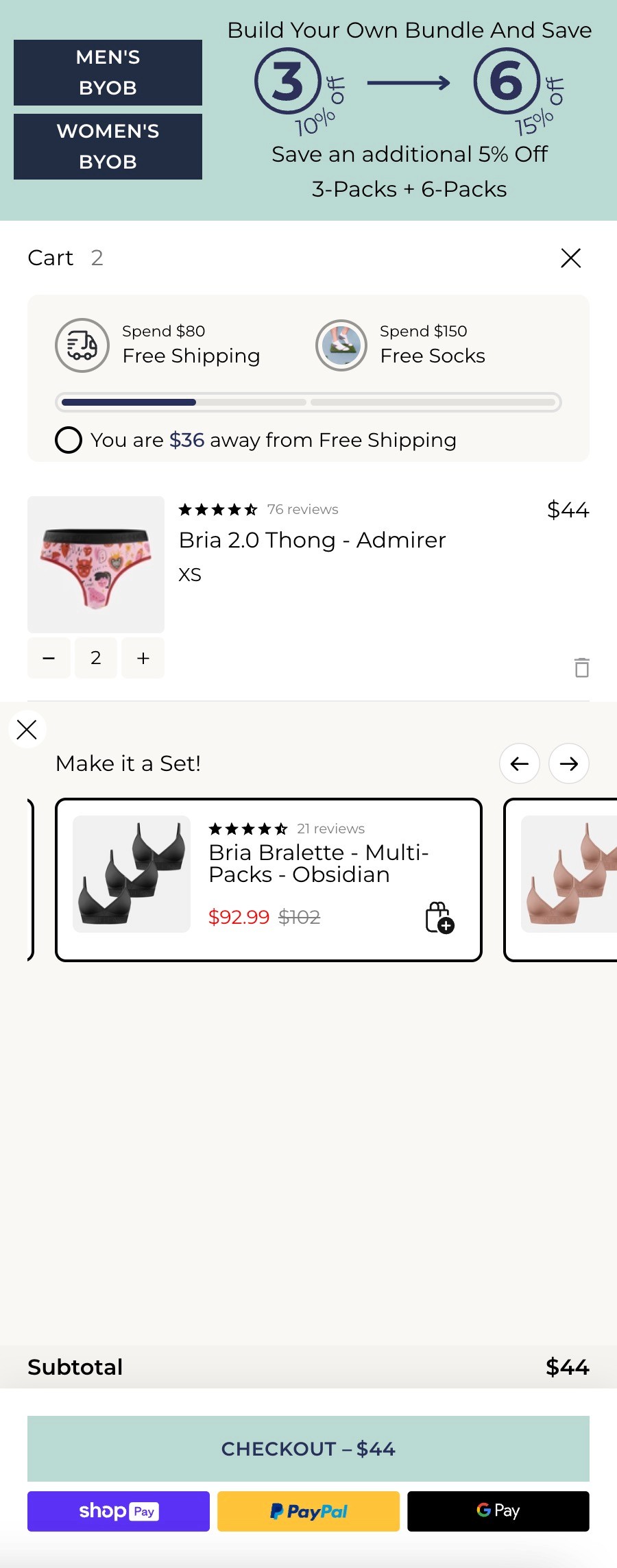The height and width of the screenshot is (1568, 617).
Task: Pay with Shop Pay
Action: [119, 1511]
